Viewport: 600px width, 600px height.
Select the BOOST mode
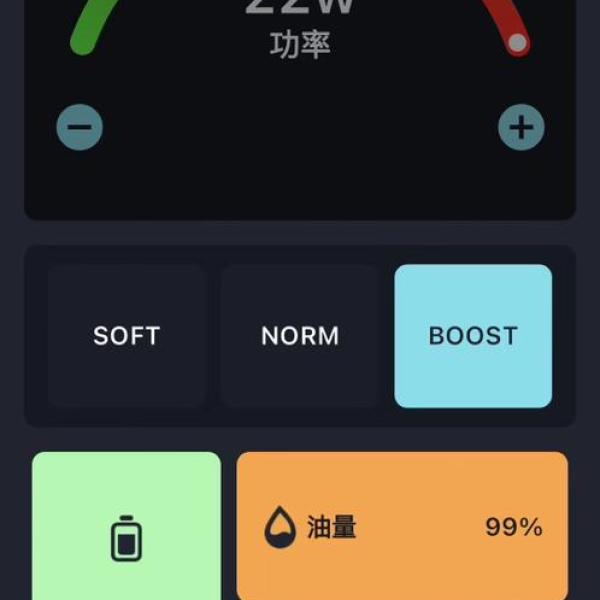click(473, 336)
